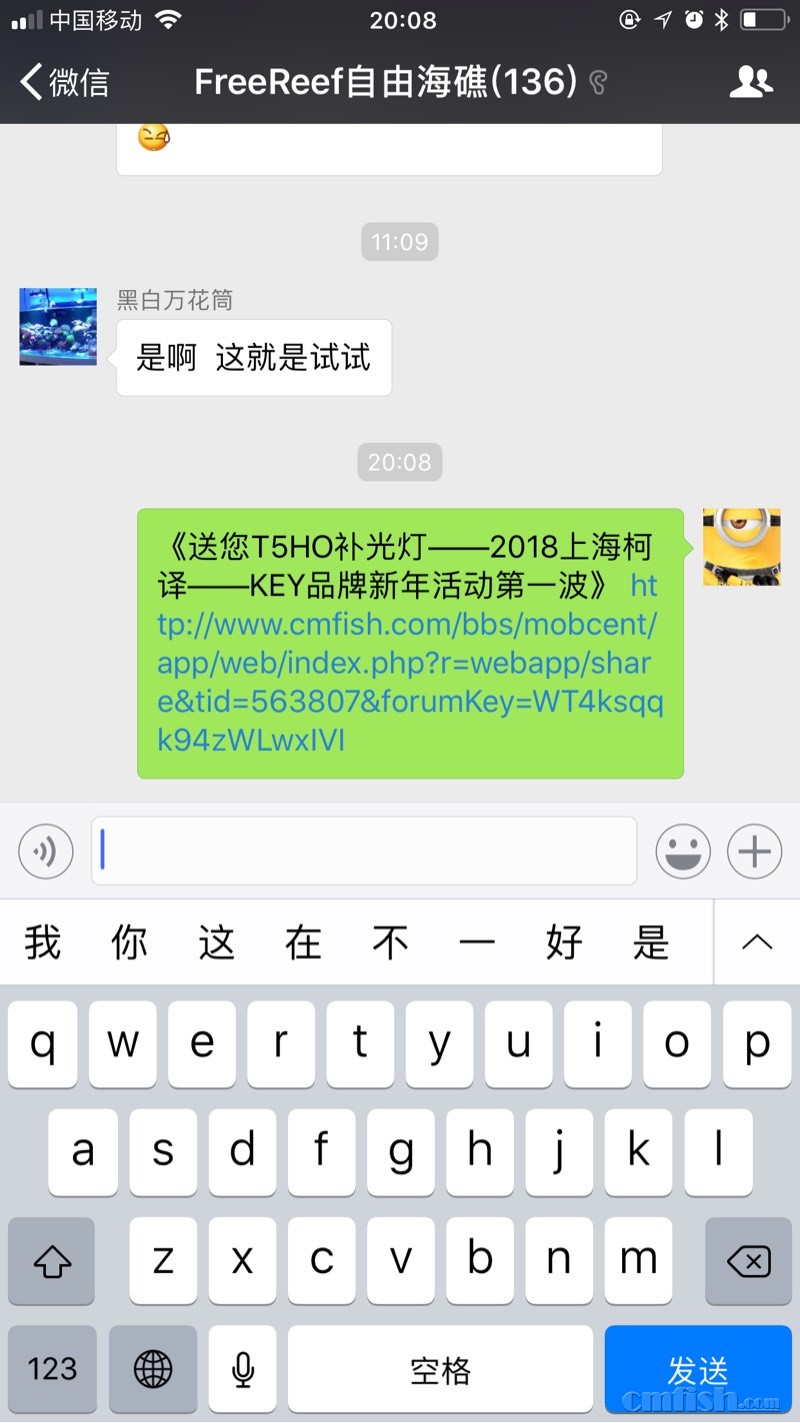Open my own minion avatar profile
Screen dimensions: 800x1423
[x=741, y=546]
